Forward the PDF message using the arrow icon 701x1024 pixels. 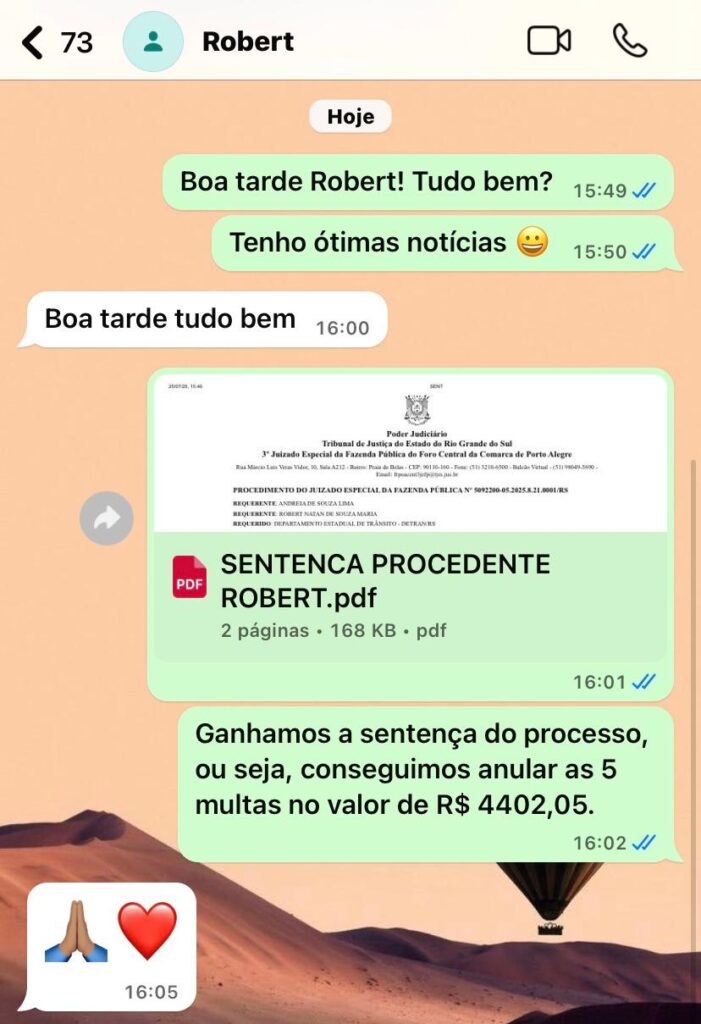point(106,518)
